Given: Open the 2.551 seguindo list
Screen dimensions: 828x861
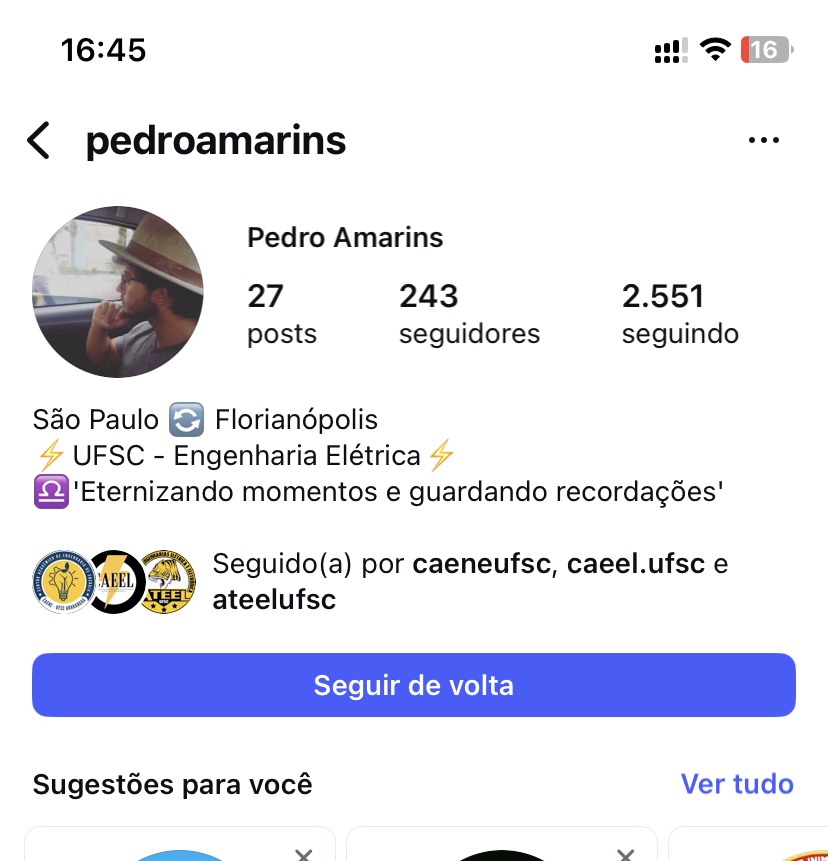Looking at the screenshot, I should pyautogui.click(x=680, y=314).
